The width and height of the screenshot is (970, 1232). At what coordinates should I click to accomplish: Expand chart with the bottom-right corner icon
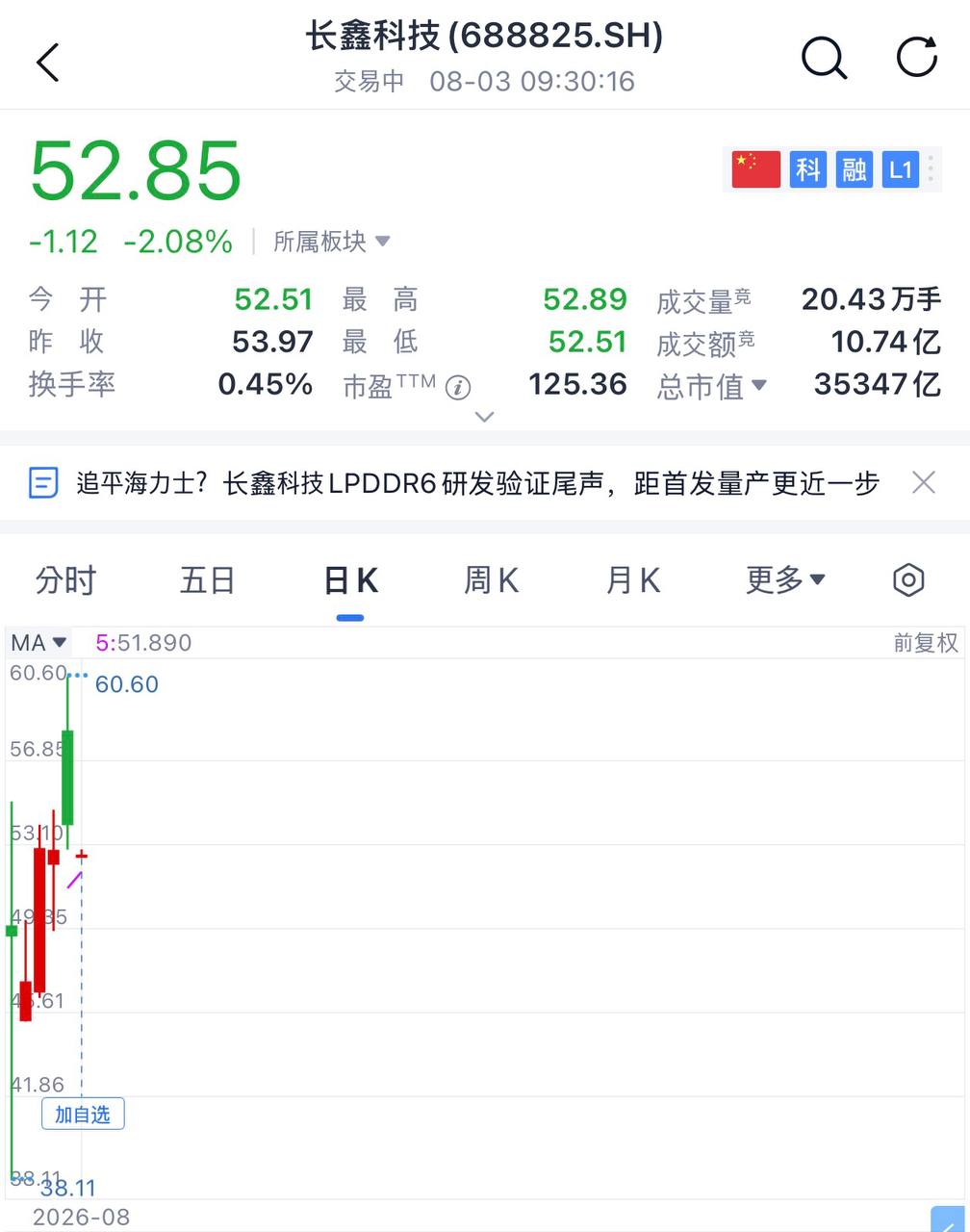pyautogui.click(x=948, y=1219)
